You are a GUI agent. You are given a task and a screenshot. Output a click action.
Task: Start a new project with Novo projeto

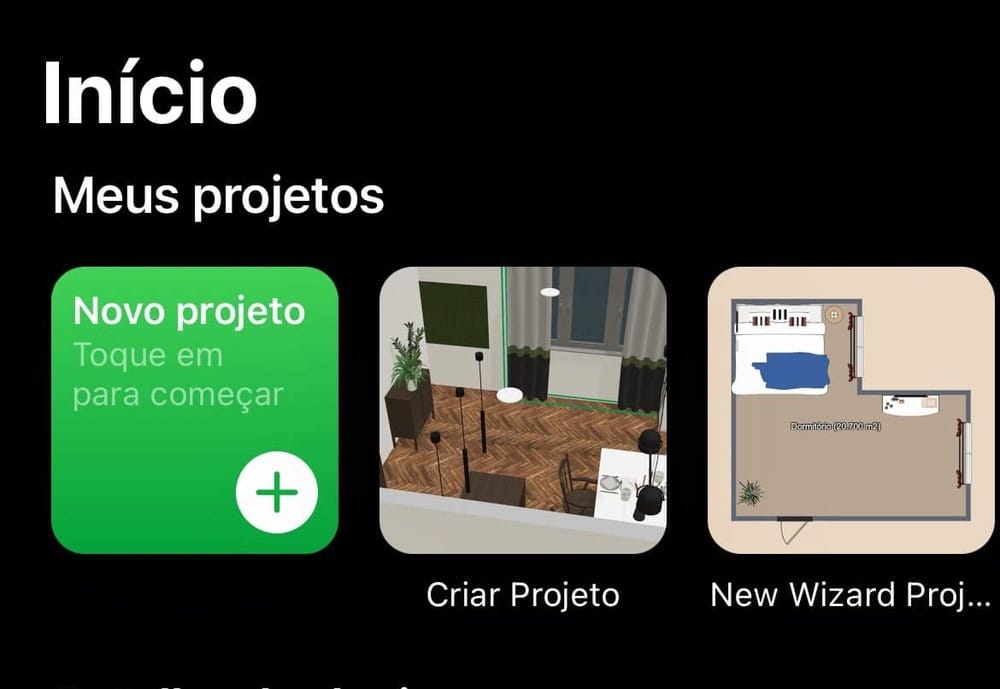[x=195, y=410]
